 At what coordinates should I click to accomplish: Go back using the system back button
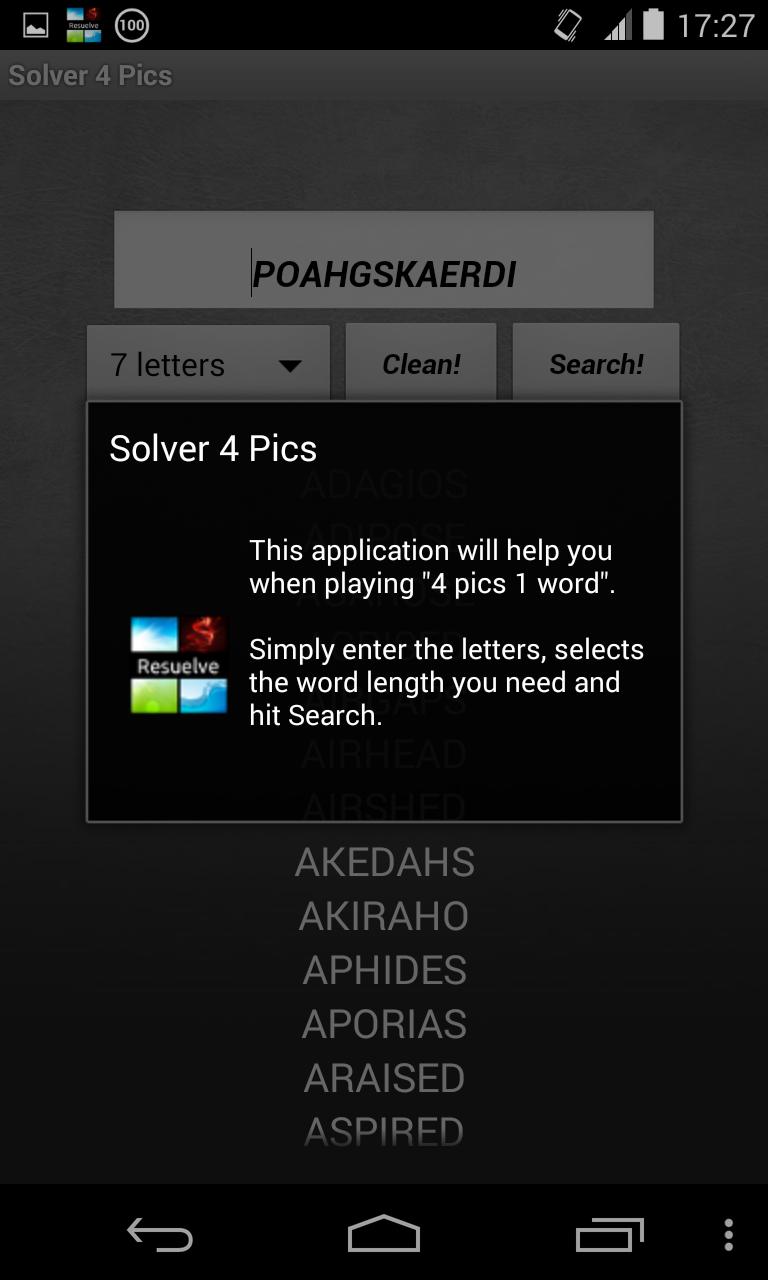click(x=160, y=1235)
